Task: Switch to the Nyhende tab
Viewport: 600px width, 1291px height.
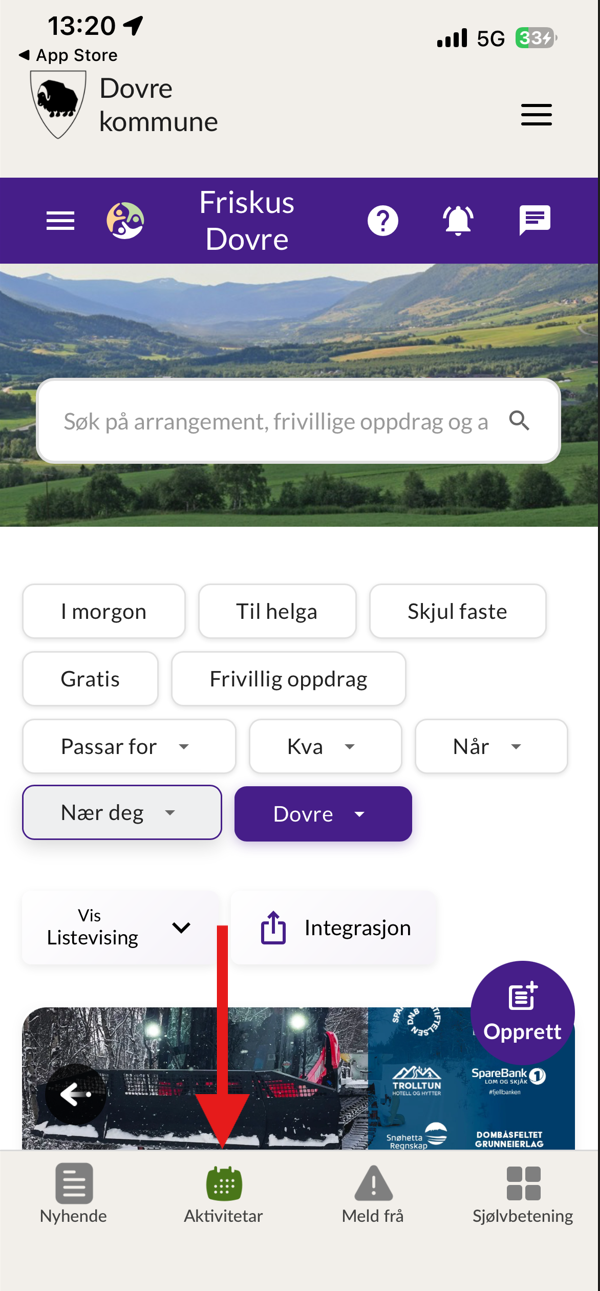Action: [x=73, y=1194]
